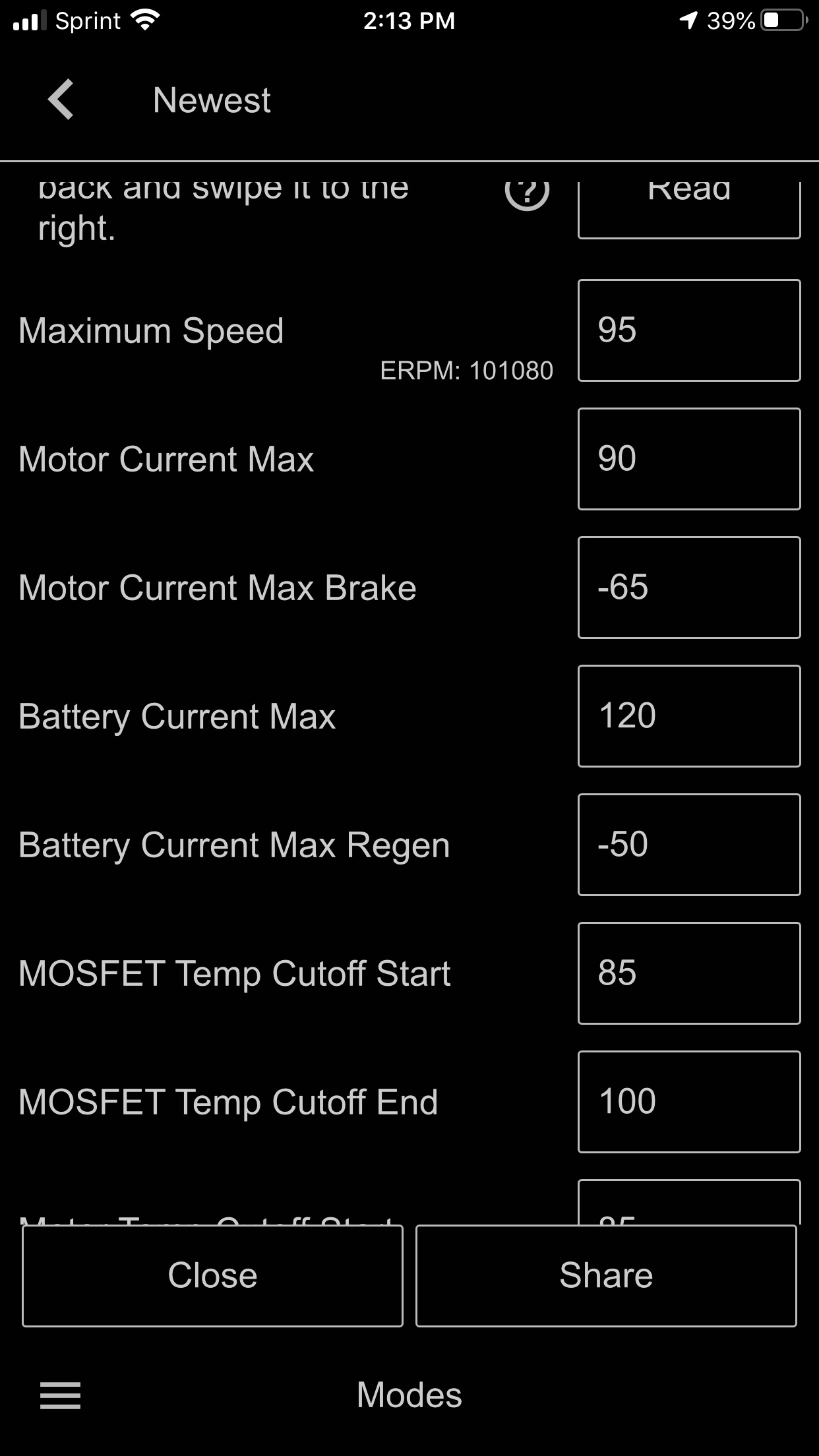The width and height of the screenshot is (819, 1456).
Task: Select the Battery Current Max field
Action: [x=689, y=716]
